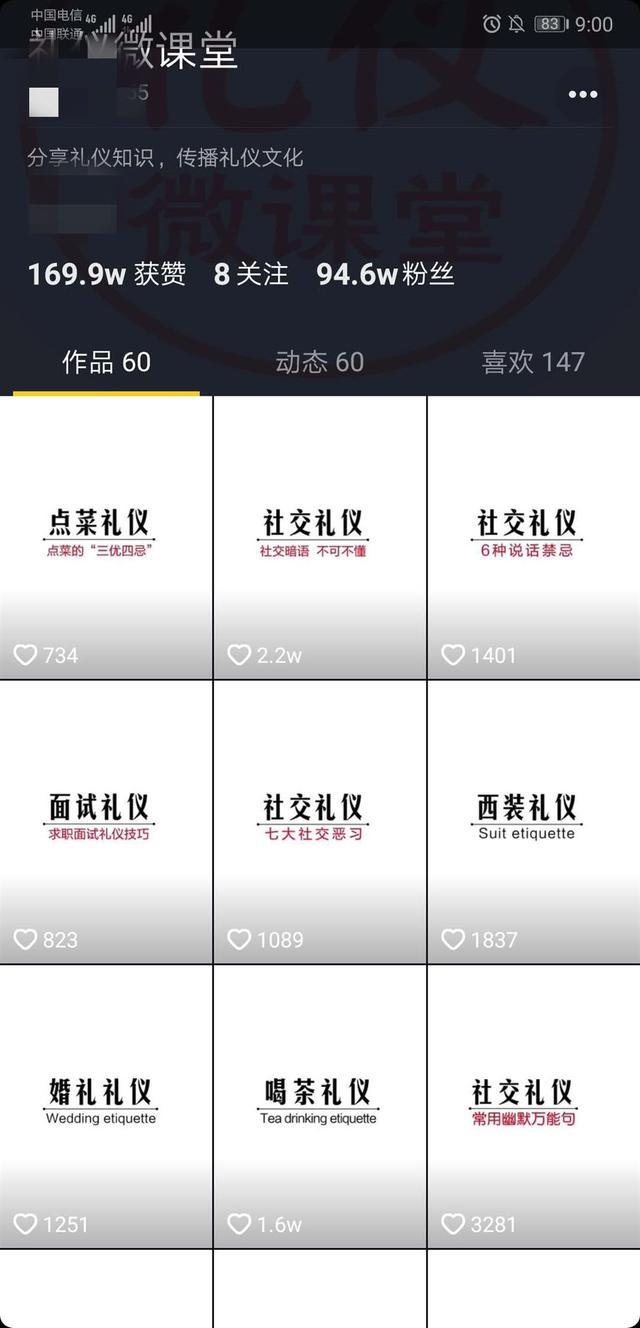The height and width of the screenshot is (1328, 640).
Task: Switch to the 动态 60 tab
Action: (319, 362)
